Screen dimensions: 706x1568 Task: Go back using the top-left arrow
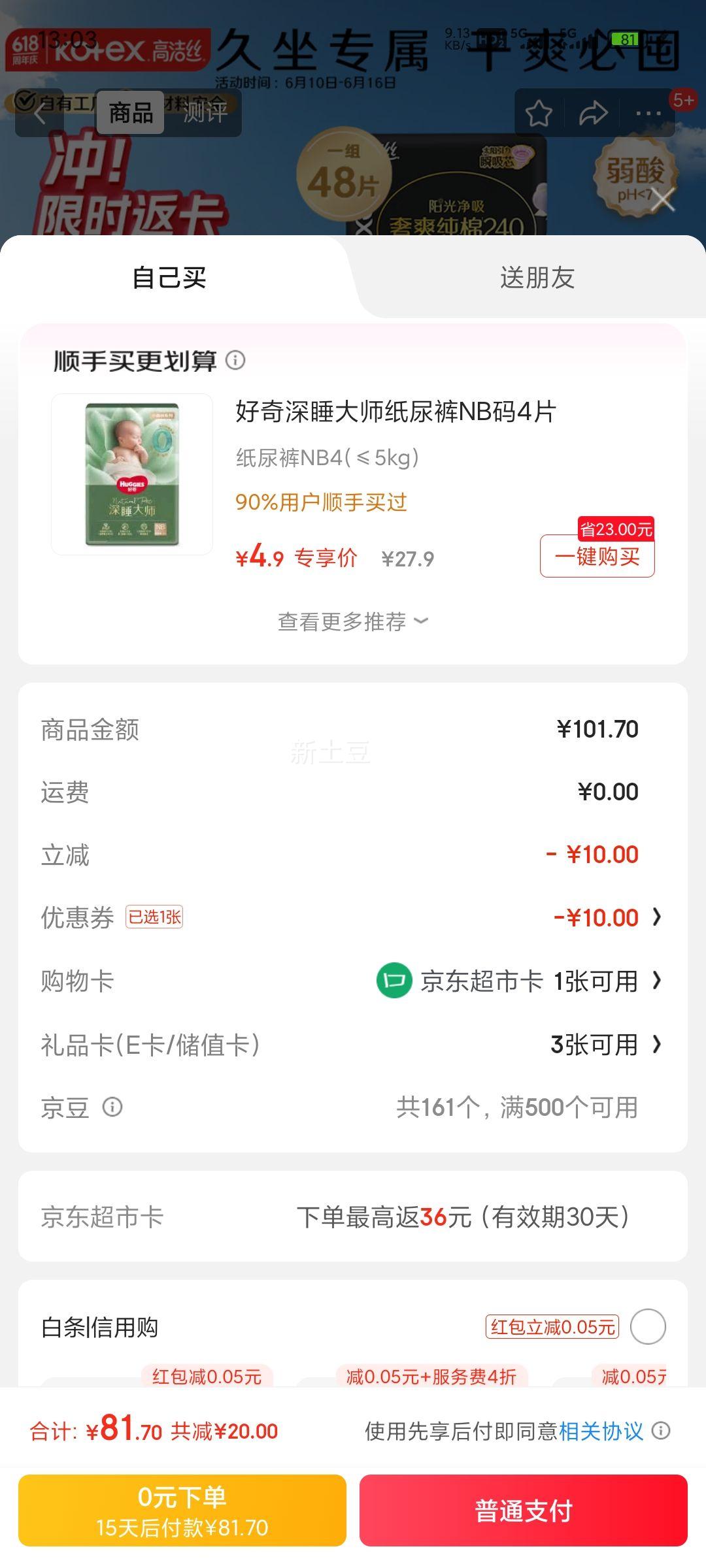(x=39, y=114)
